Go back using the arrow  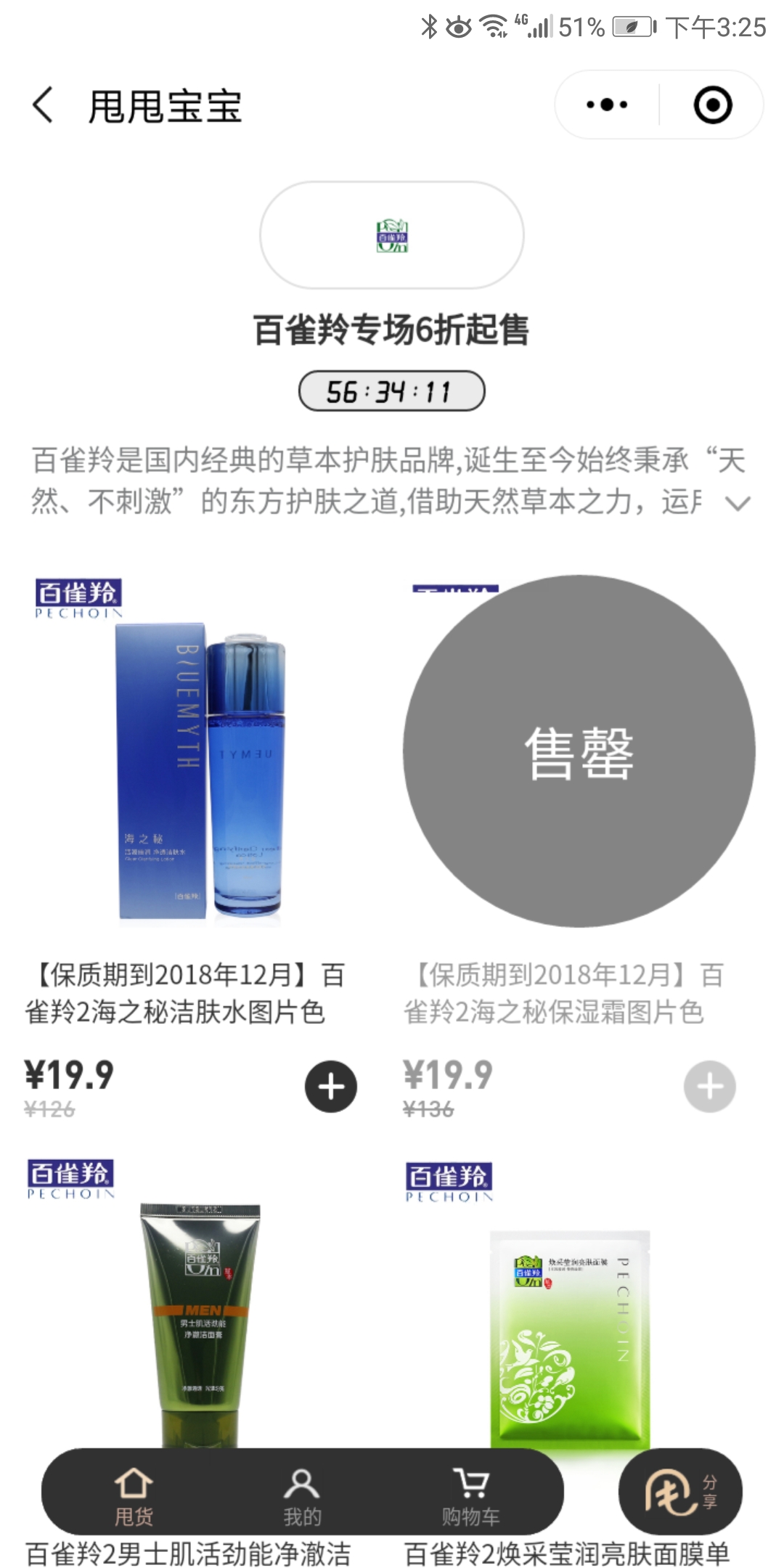[44, 105]
